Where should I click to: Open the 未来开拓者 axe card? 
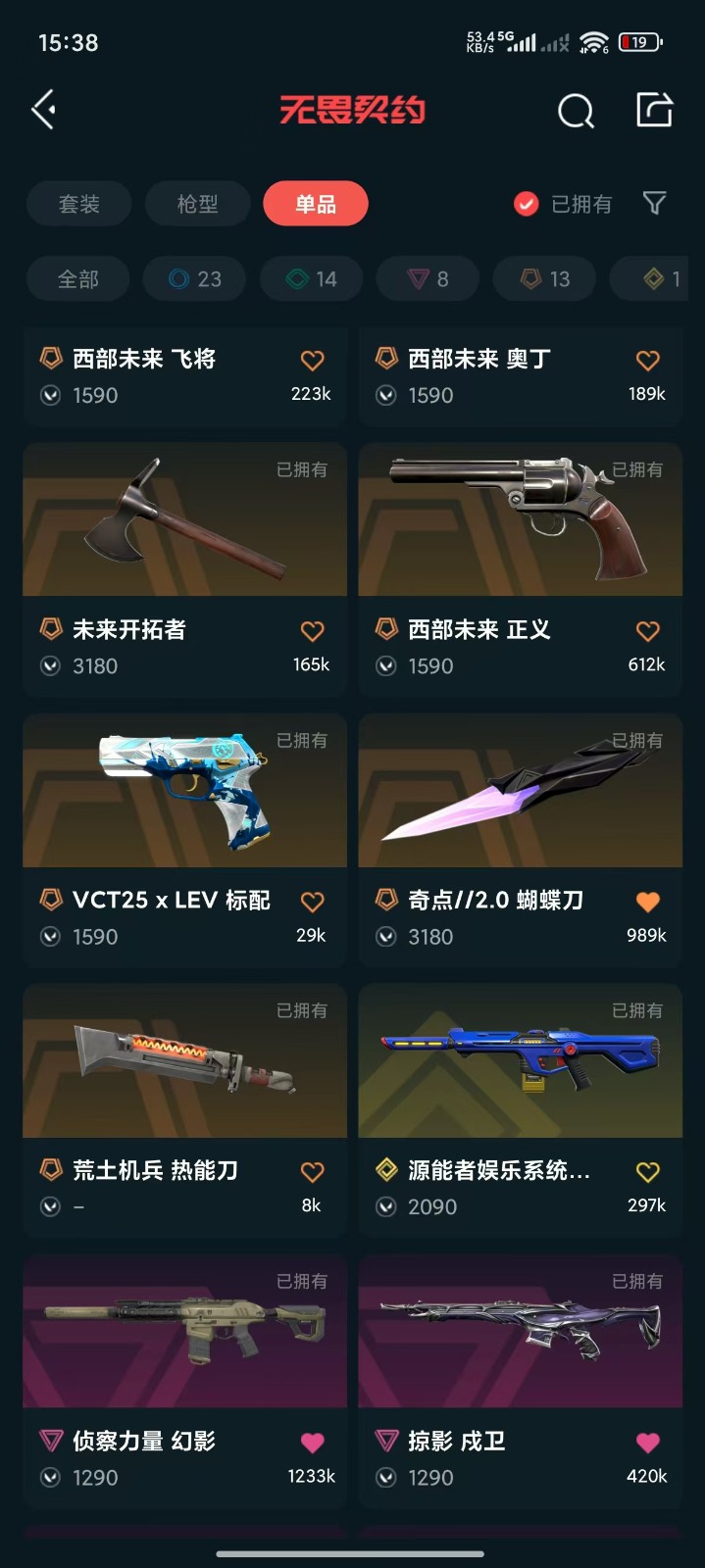(185, 569)
